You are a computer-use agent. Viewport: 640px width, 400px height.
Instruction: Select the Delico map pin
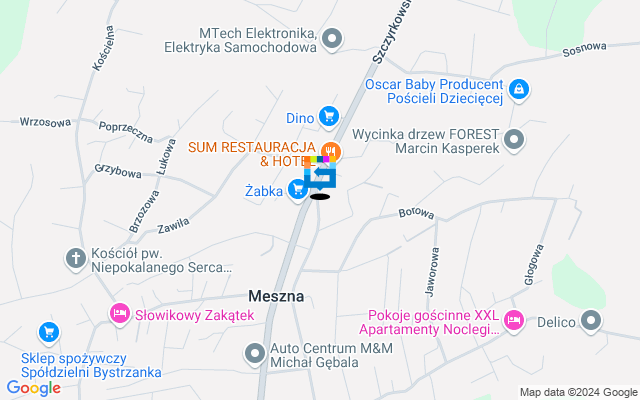[x=592, y=321]
